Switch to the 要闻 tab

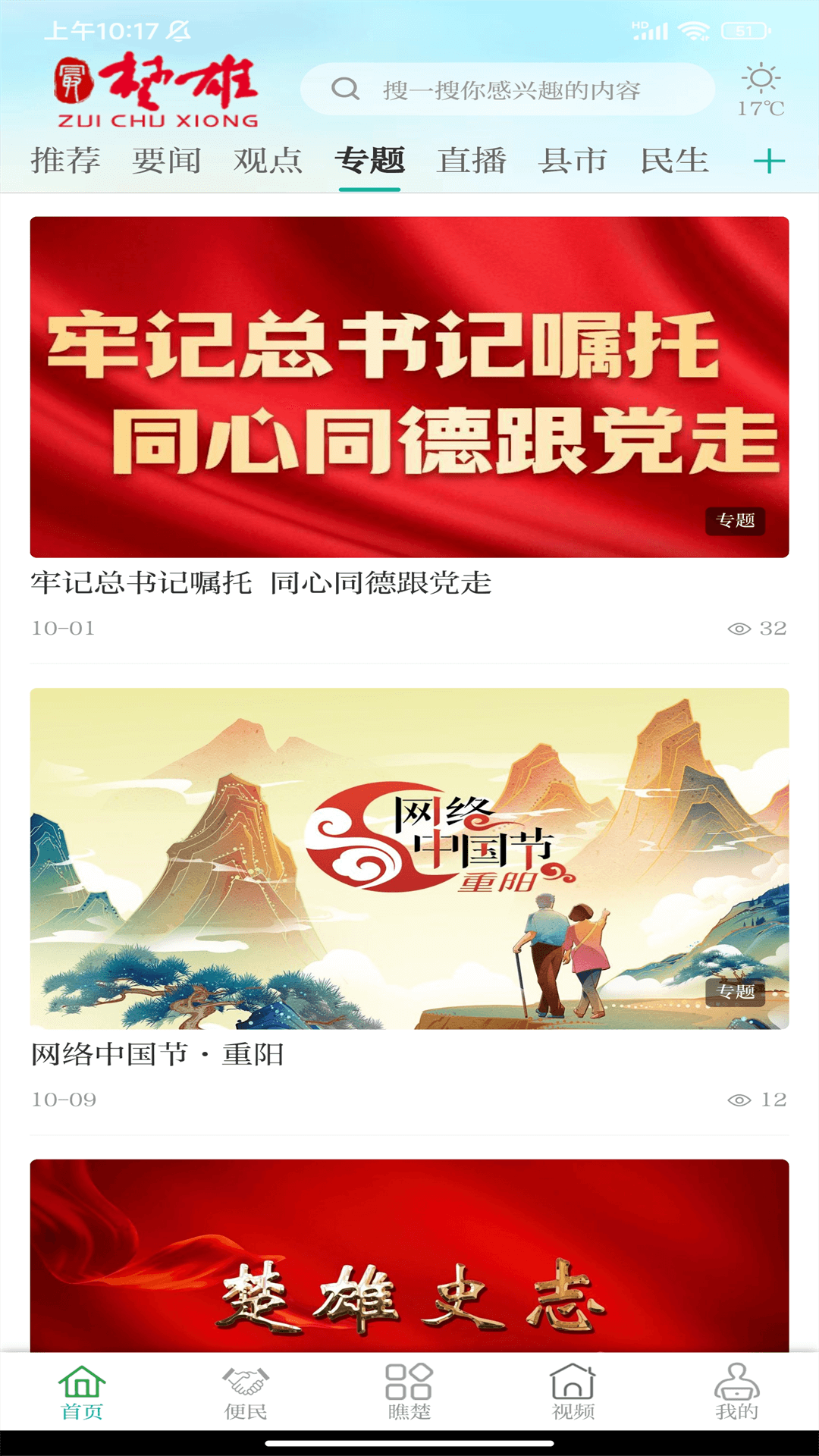click(166, 160)
